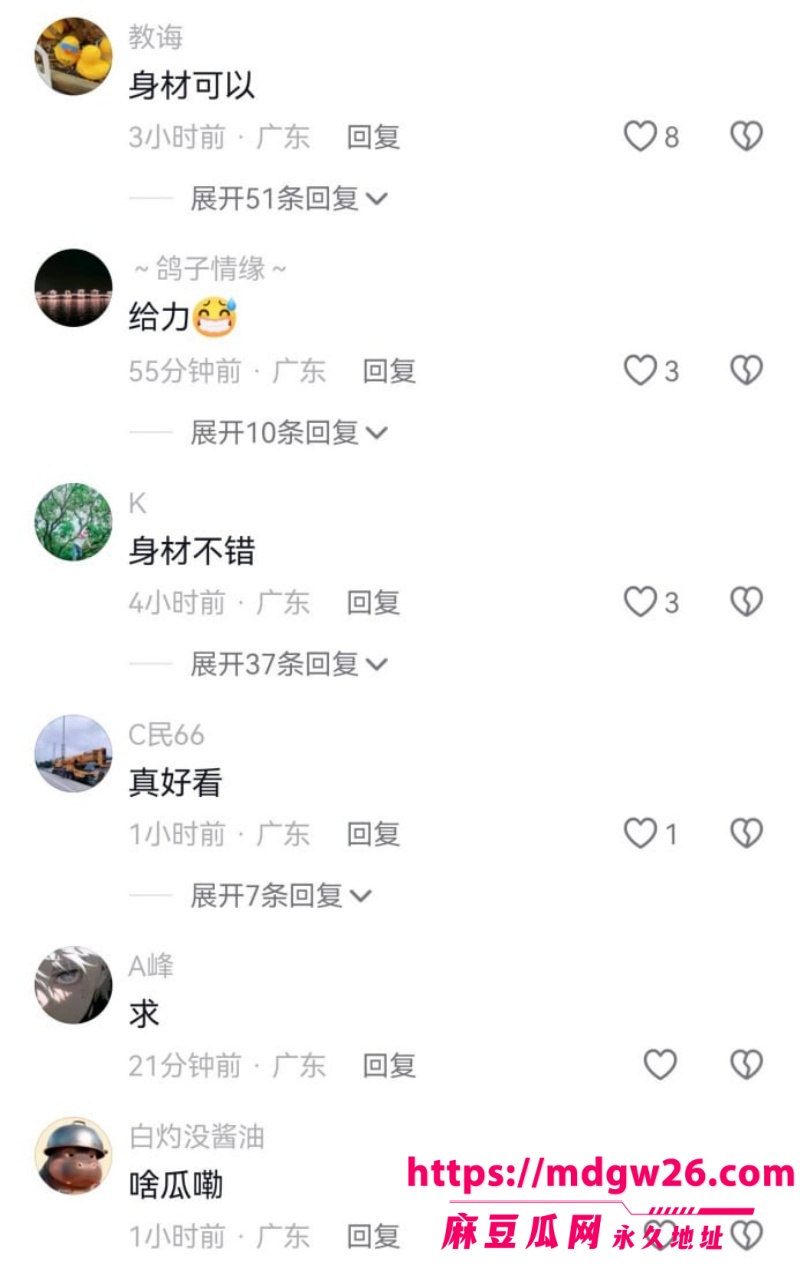Reply to C民66's comment
This screenshot has height=1280, width=800.
[373, 833]
